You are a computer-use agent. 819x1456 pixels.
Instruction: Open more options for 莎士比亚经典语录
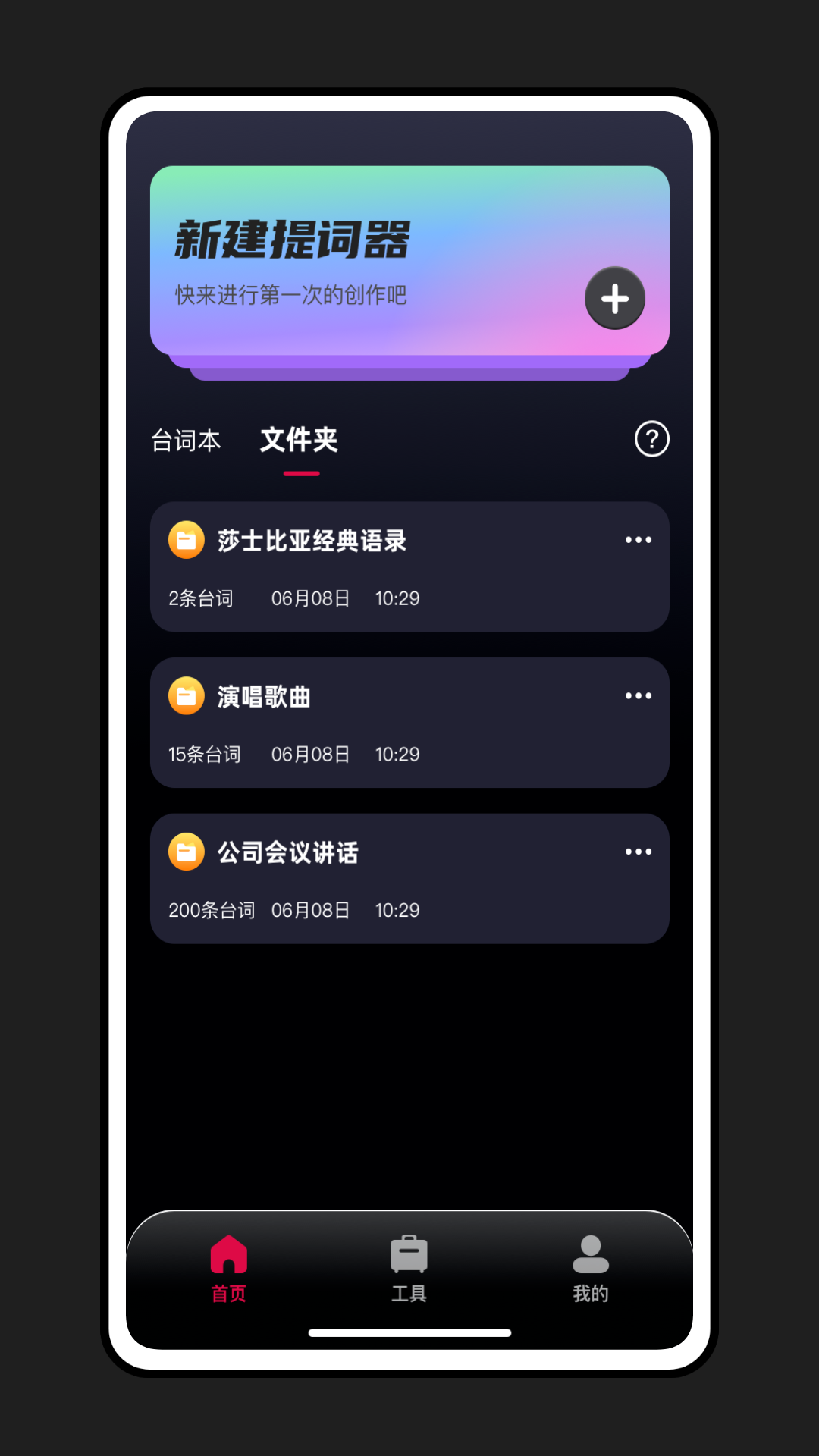(x=638, y=540)
